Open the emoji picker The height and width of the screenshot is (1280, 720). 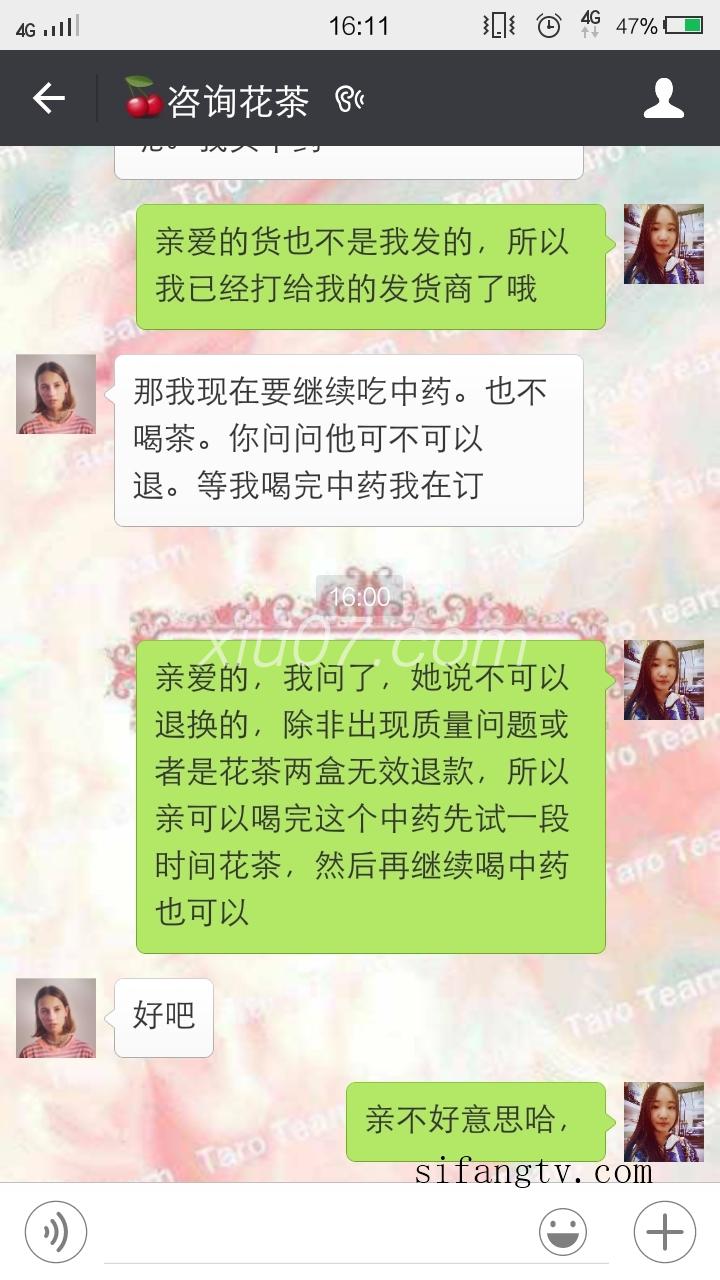(x=563, y=1232)
